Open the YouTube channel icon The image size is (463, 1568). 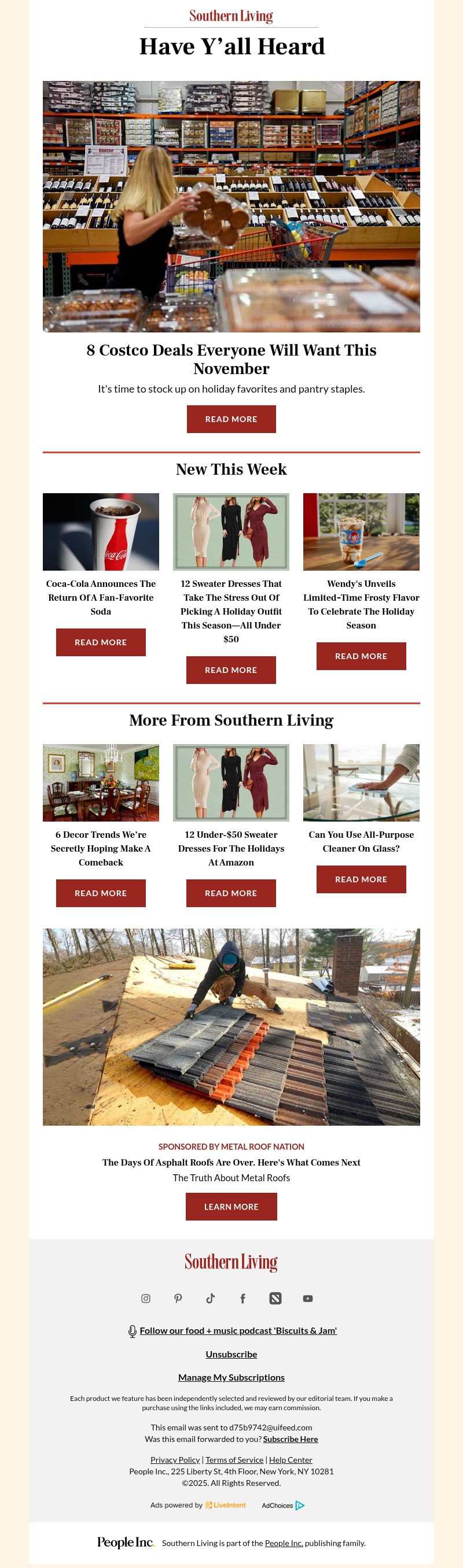click(308, 1299)
